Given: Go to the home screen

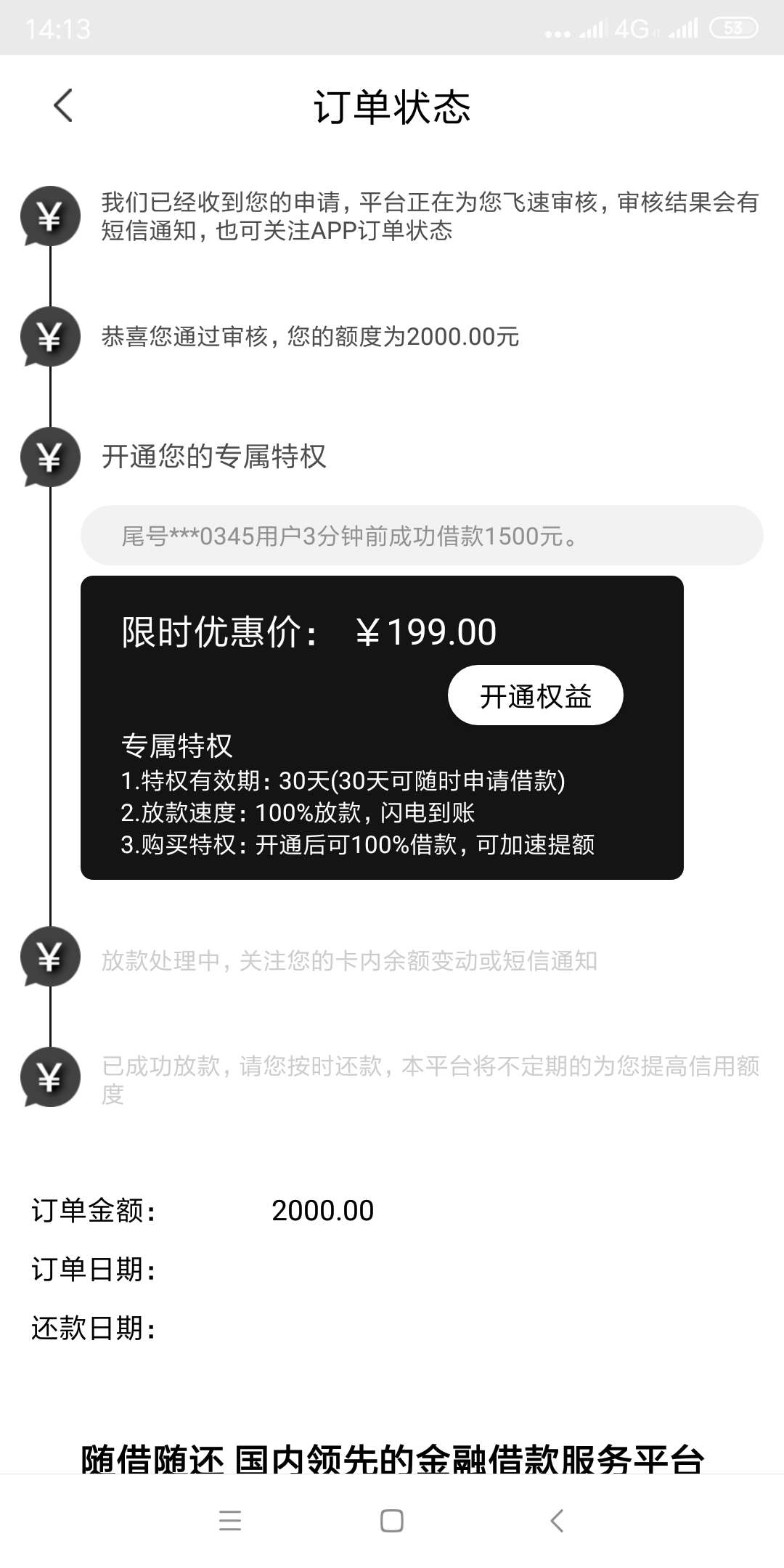Looking at the screenshot, I should [x=392, y=1521].
